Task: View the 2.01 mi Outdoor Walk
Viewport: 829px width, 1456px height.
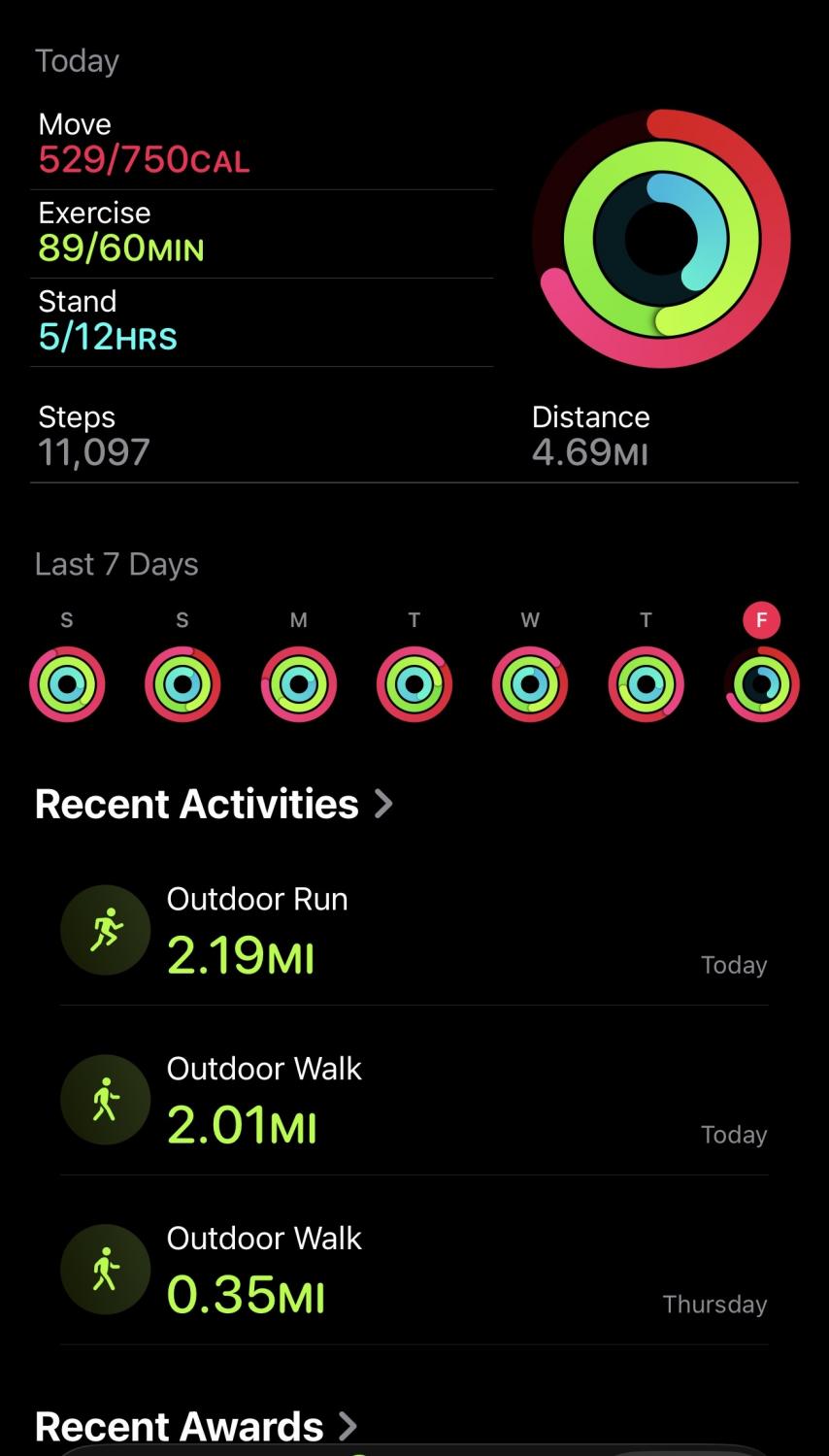Action: coord(414,1100)
